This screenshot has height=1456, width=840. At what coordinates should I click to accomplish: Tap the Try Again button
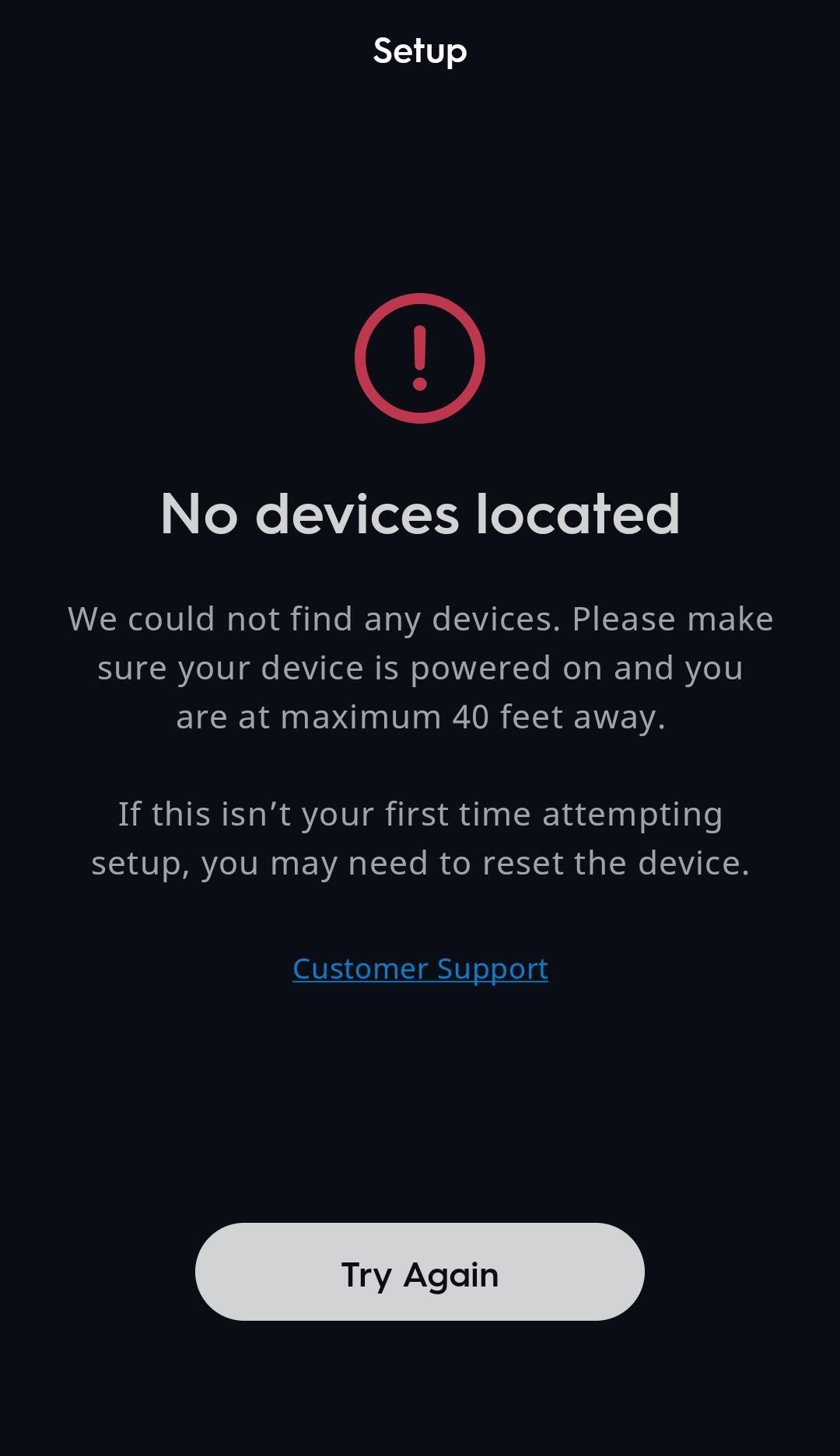[419, 1272]
